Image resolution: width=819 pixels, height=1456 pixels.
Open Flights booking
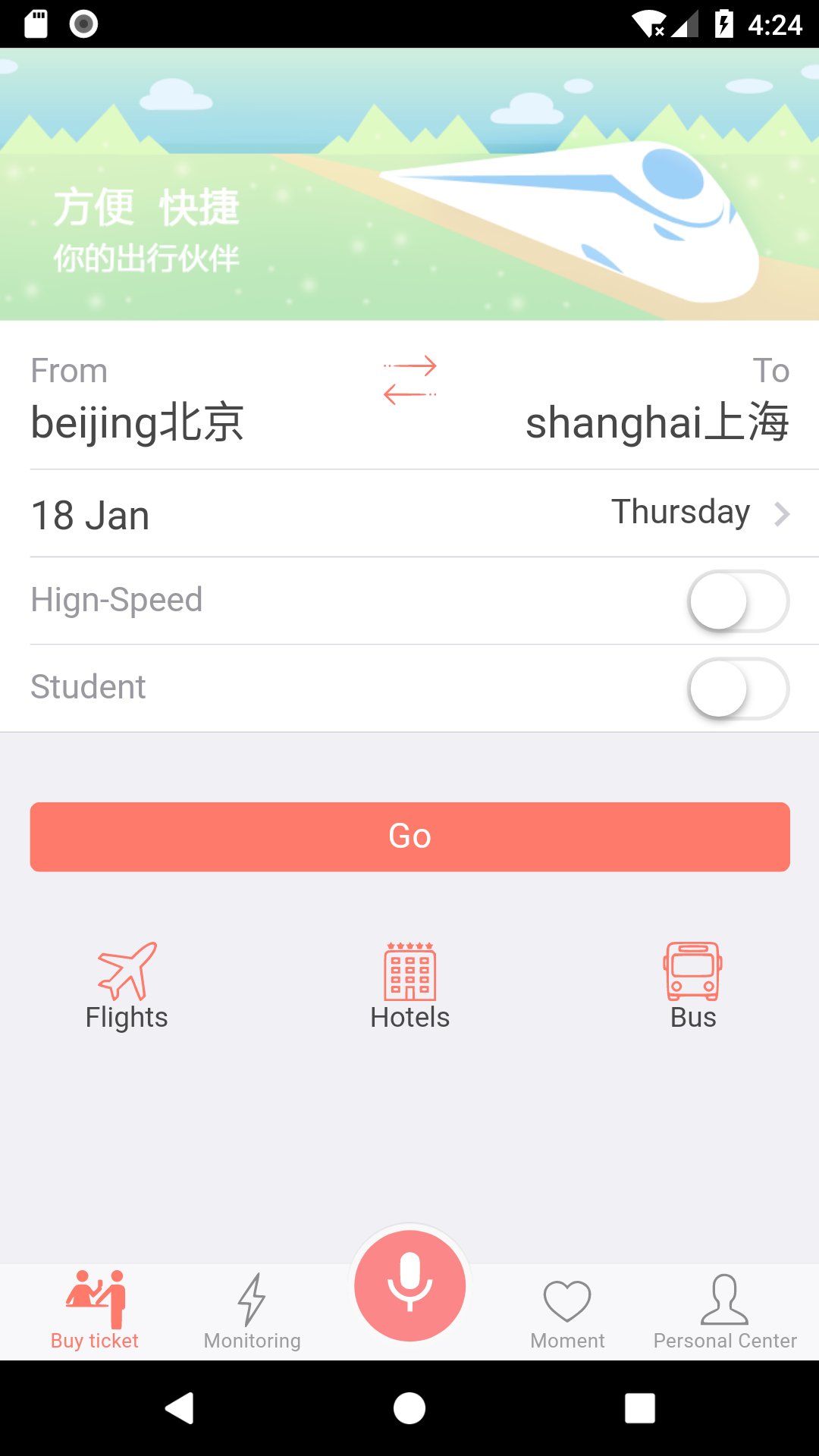point(127,986)
